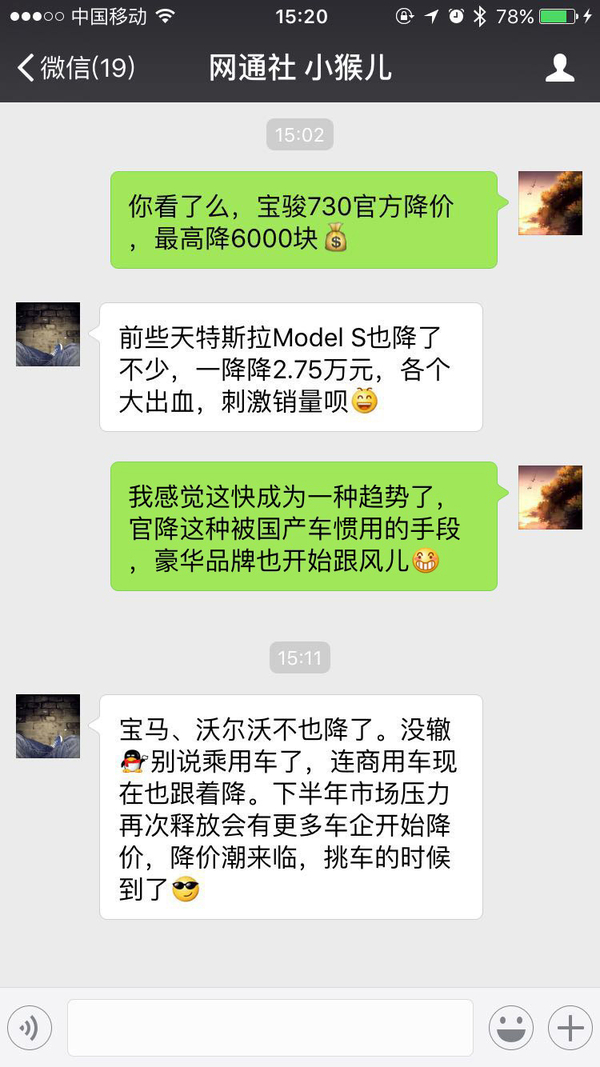The image size is (600, 1067).
Task: Open the emoji sticker panel
Action: [x=510, y=1027]
